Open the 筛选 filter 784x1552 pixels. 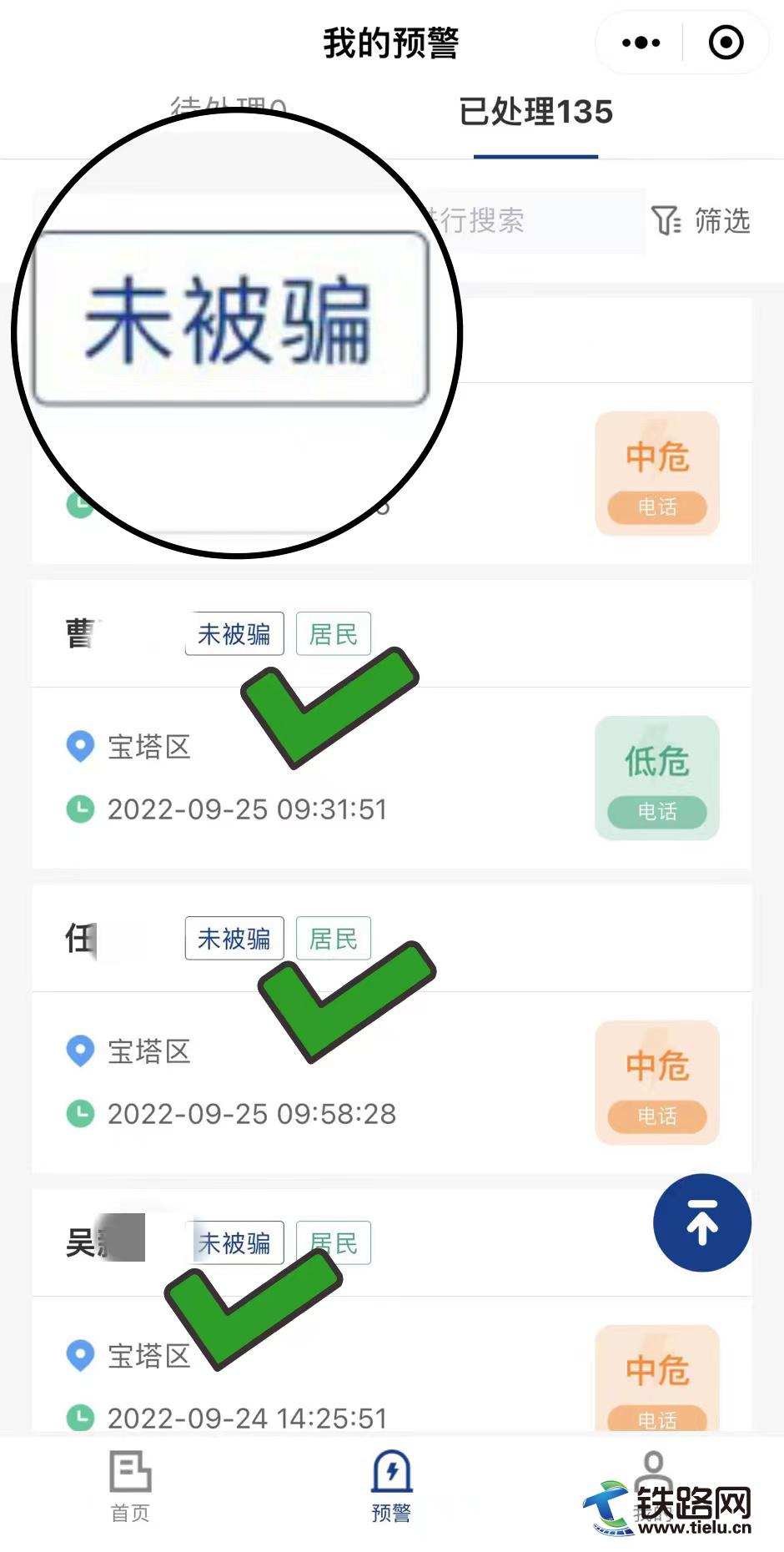click(701, 221)
